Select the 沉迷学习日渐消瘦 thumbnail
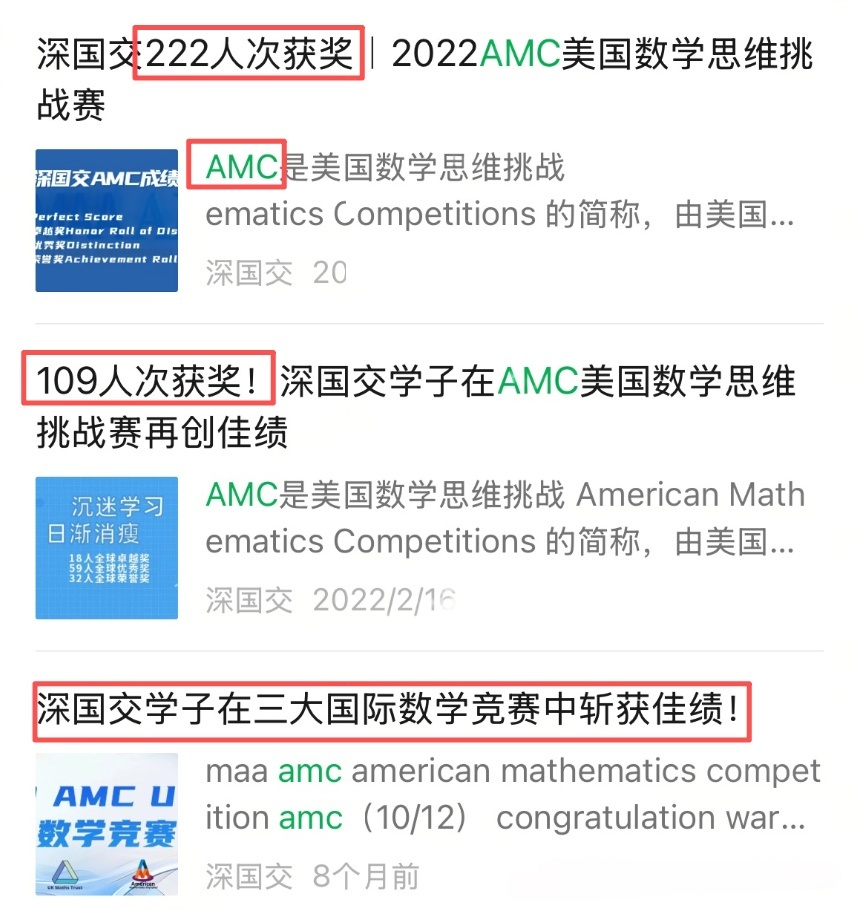Viewport: 858px width, 909px height. [106, 547]
